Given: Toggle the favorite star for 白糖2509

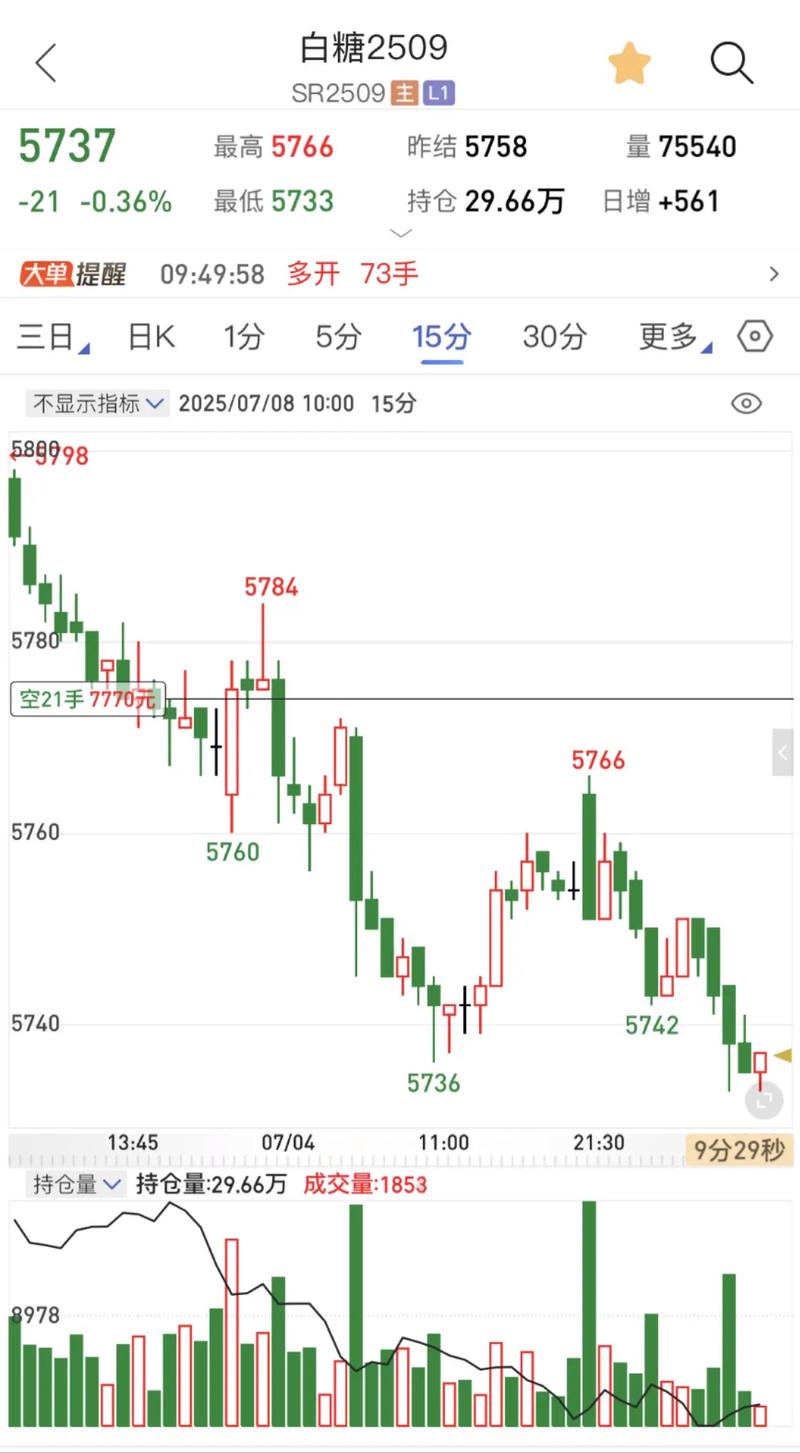Looking at the screenshot, I should click(630, 64).
